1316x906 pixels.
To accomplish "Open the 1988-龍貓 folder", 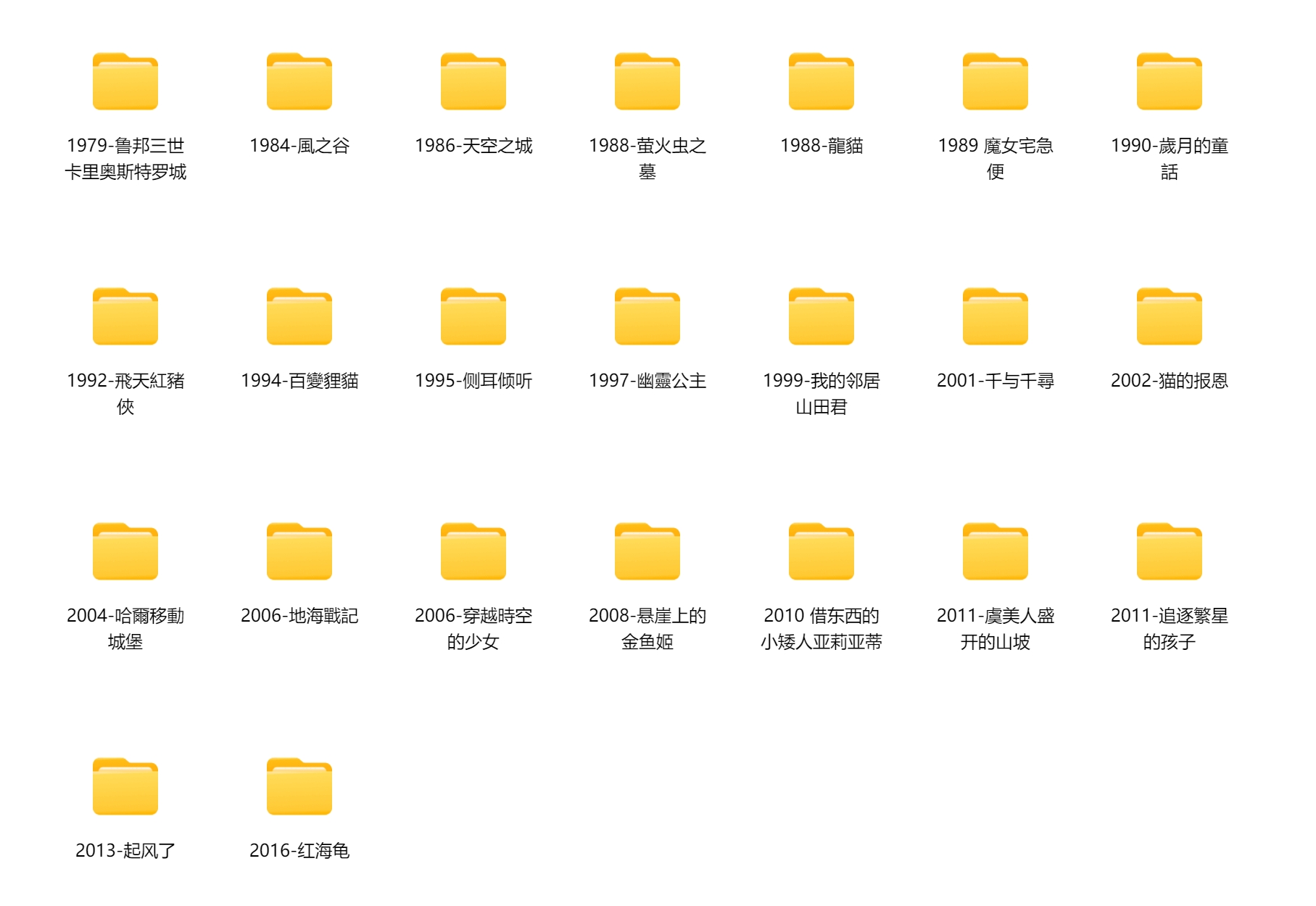I will [x=821, y=82].
